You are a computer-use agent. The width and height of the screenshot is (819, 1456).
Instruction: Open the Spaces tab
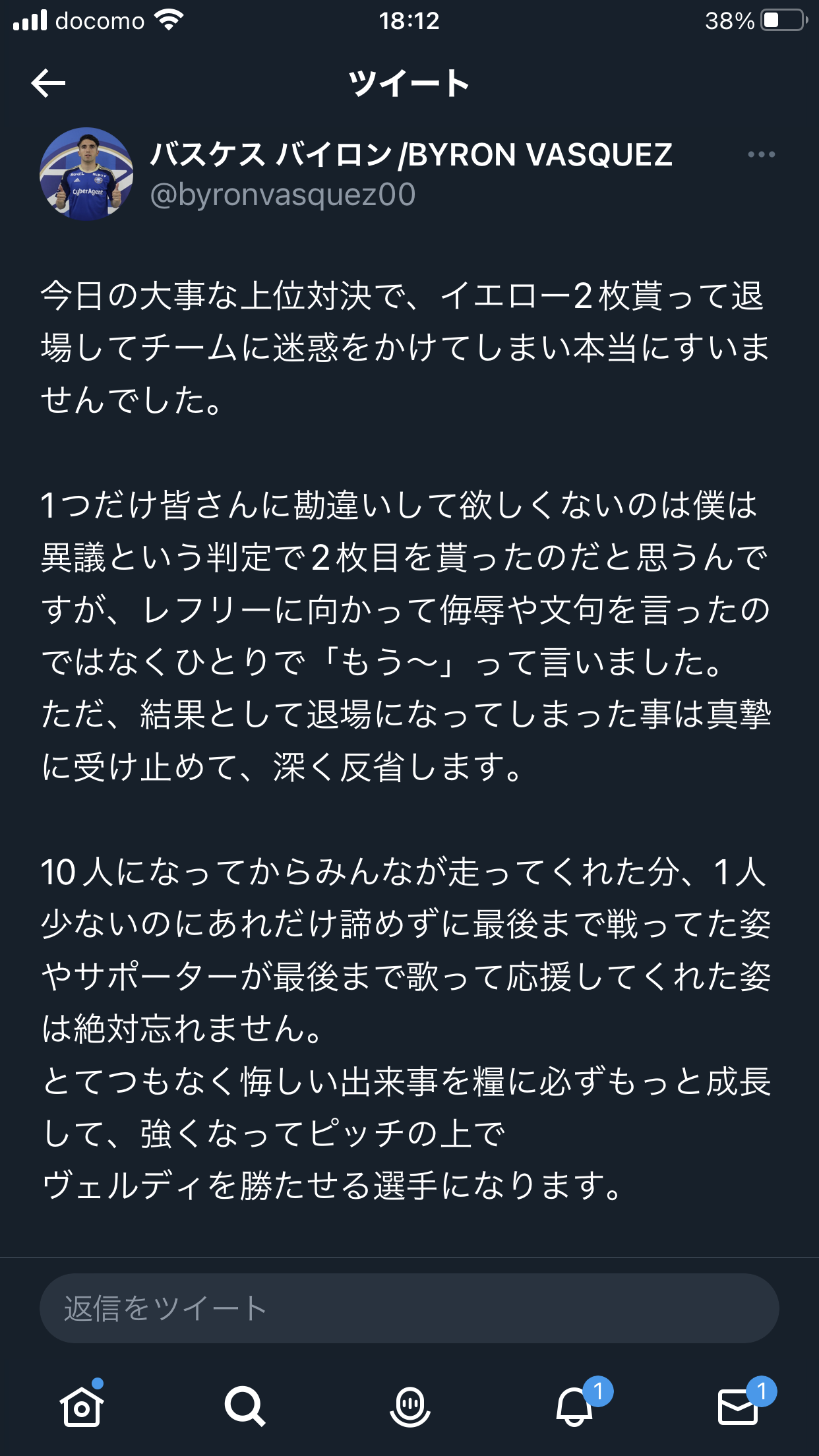click(x=409, y=1407)
